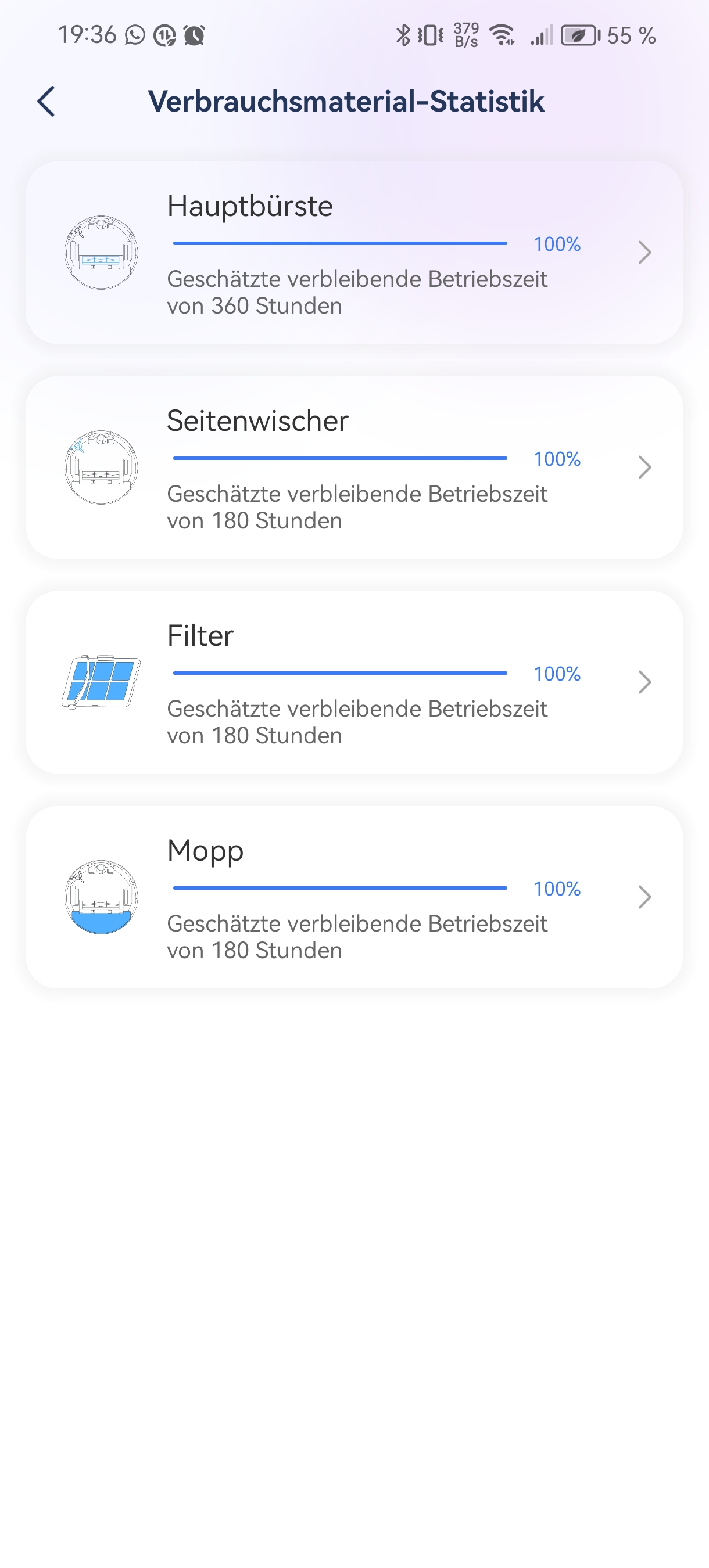Screen dimensions: 709x1568
Task: Open the Mopp card
Action: pos(354,897)
